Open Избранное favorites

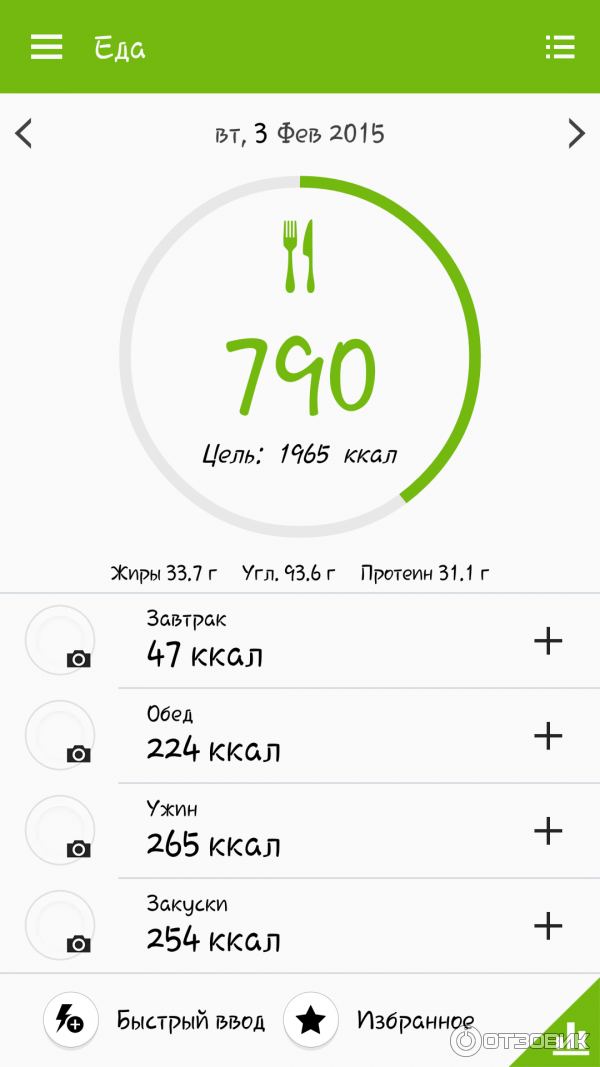[x=380, y=1020]
